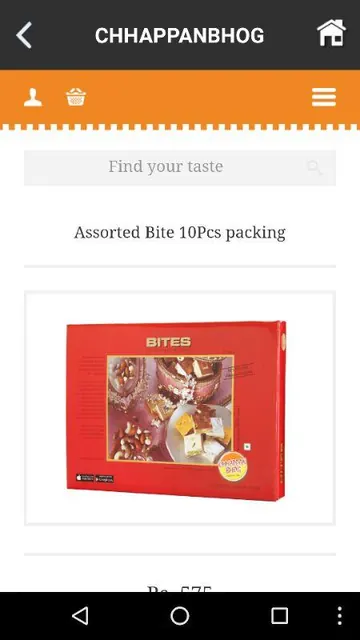Screen dimensions: 360x640
Task: Tap the search magnifier icon
Action: [x=315, y=167]
